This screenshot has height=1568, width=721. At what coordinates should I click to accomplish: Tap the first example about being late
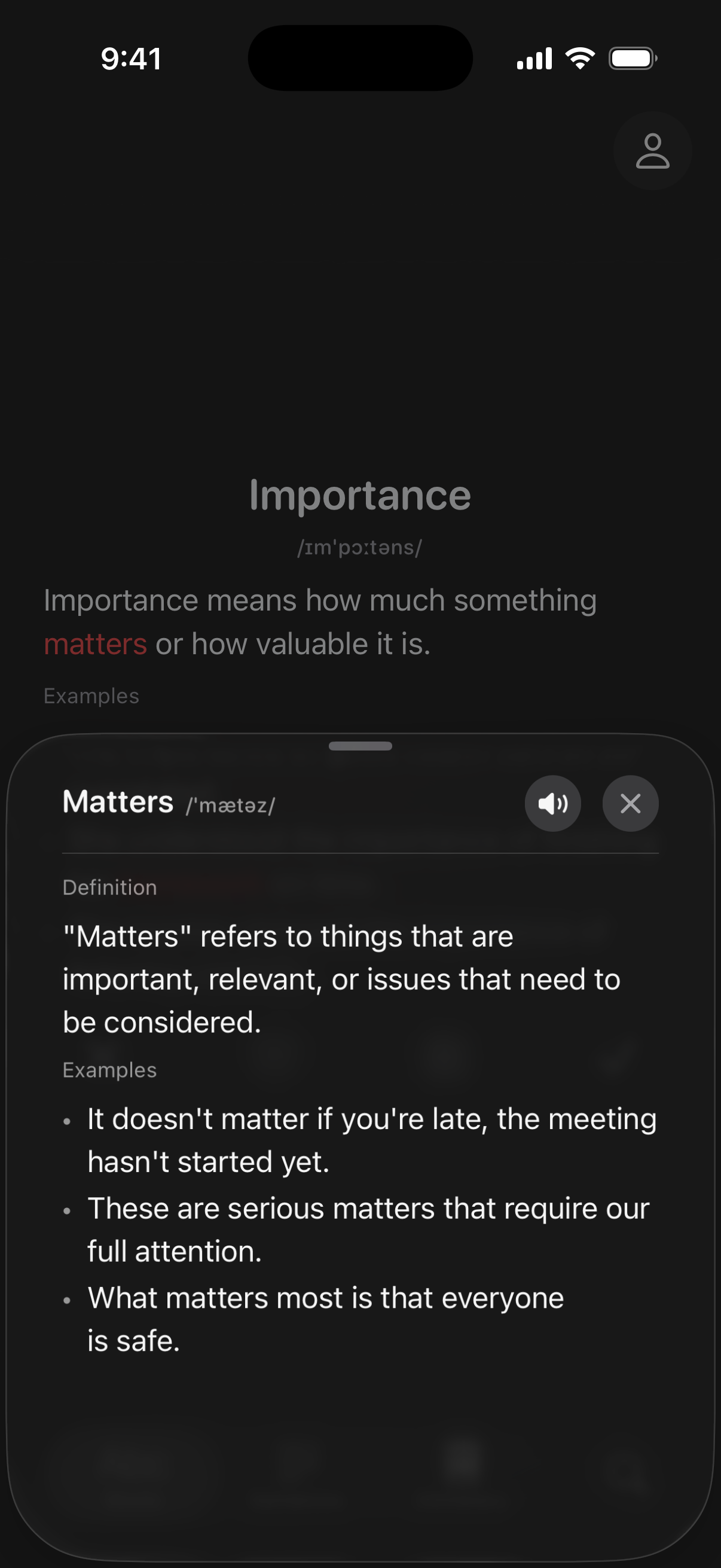pos(371,1139)
